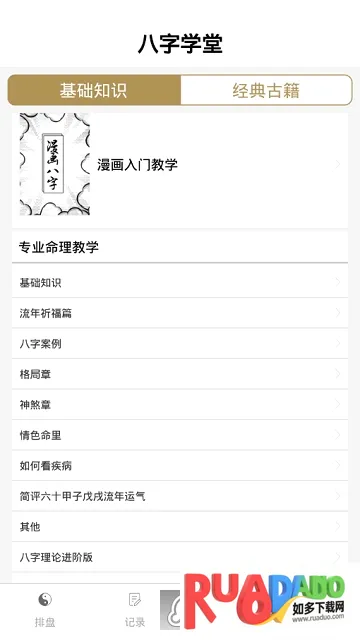Open 情色命里 section
Screen dimensions: 360x640
click(x=180, y=435)
